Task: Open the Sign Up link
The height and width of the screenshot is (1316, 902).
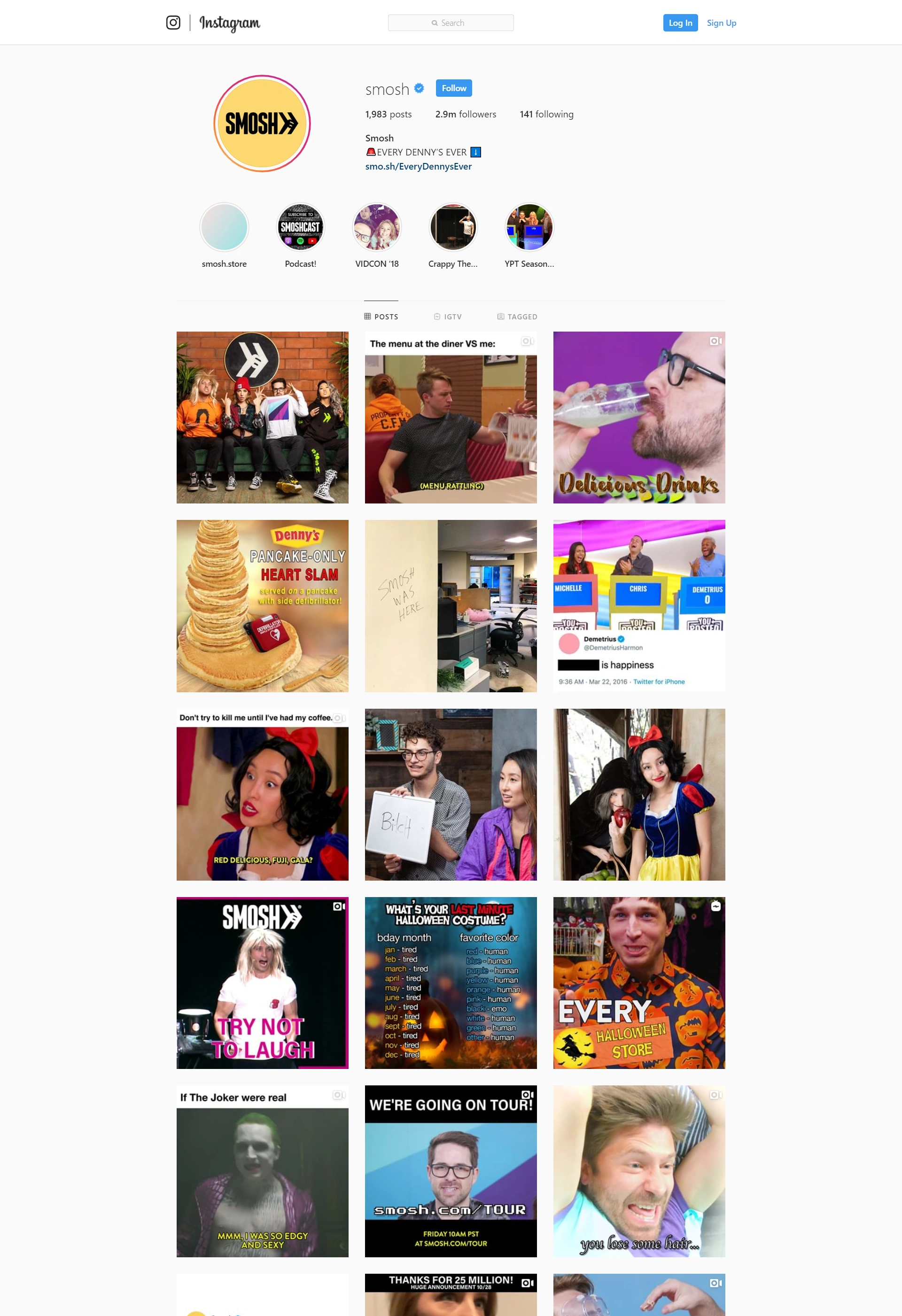Action: pyautogui.click(x=721, y=23)
